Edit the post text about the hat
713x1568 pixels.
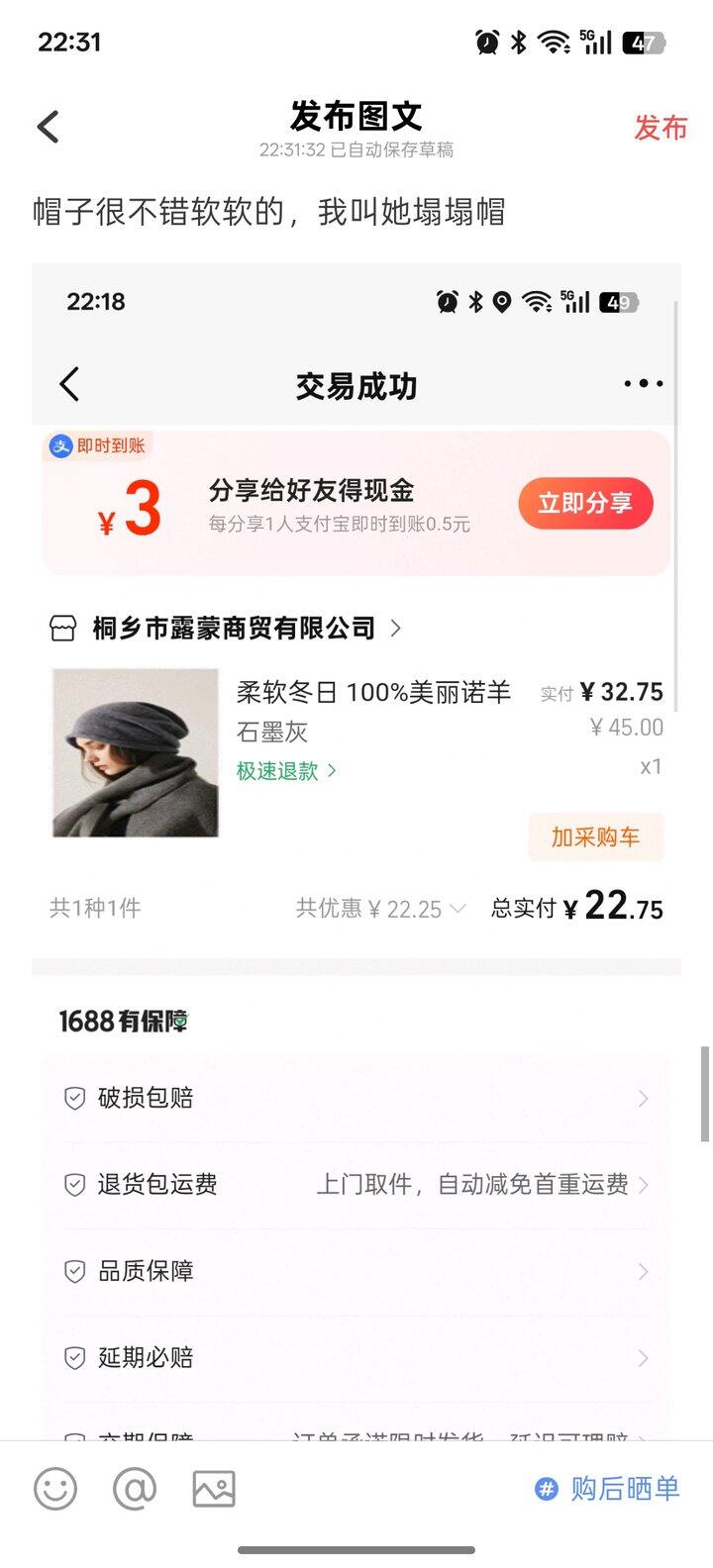coord(269,212)
